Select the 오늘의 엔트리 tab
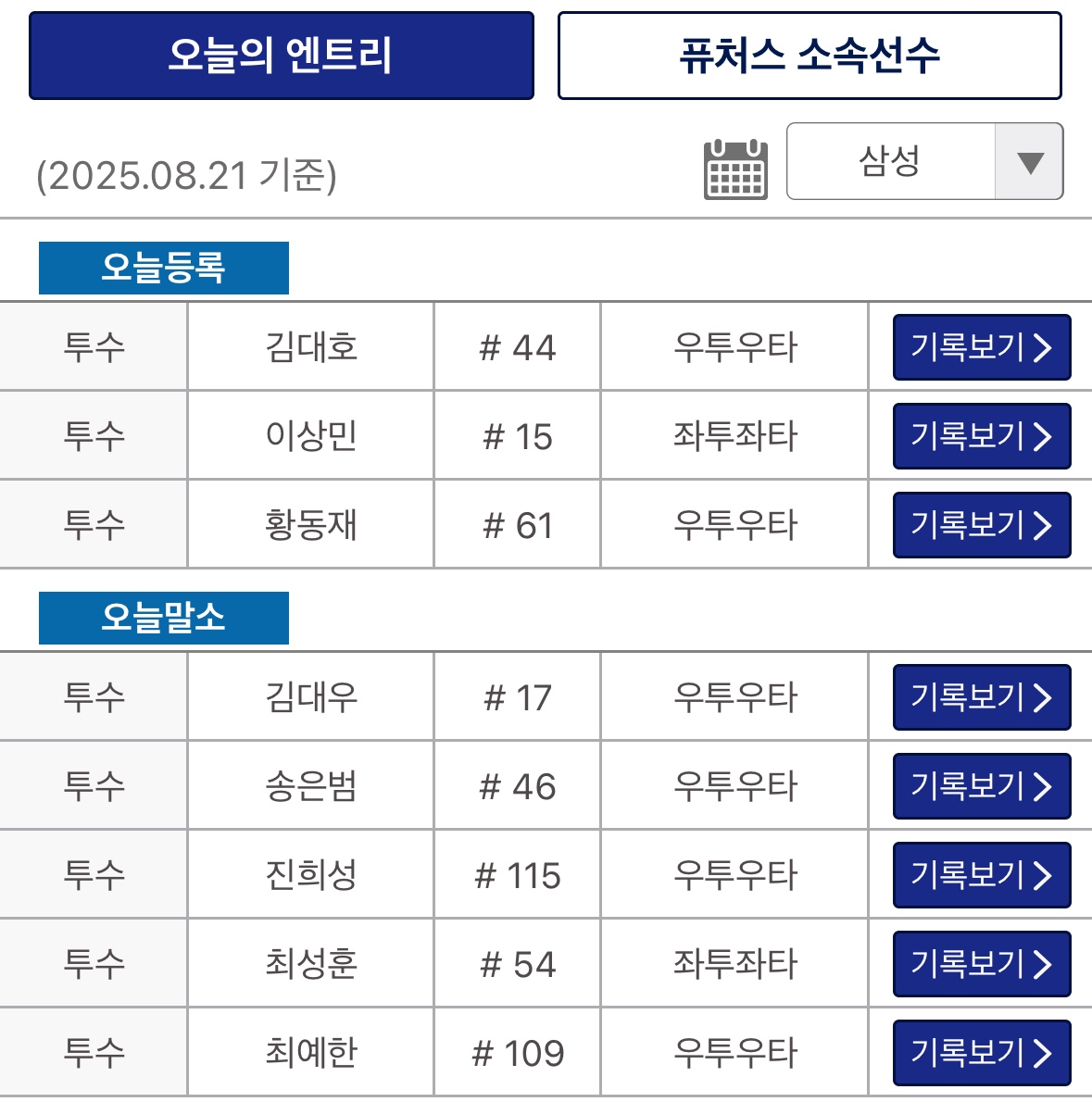The height and width of the screenshot is (1102, 1092). click(x=282, y=56)
